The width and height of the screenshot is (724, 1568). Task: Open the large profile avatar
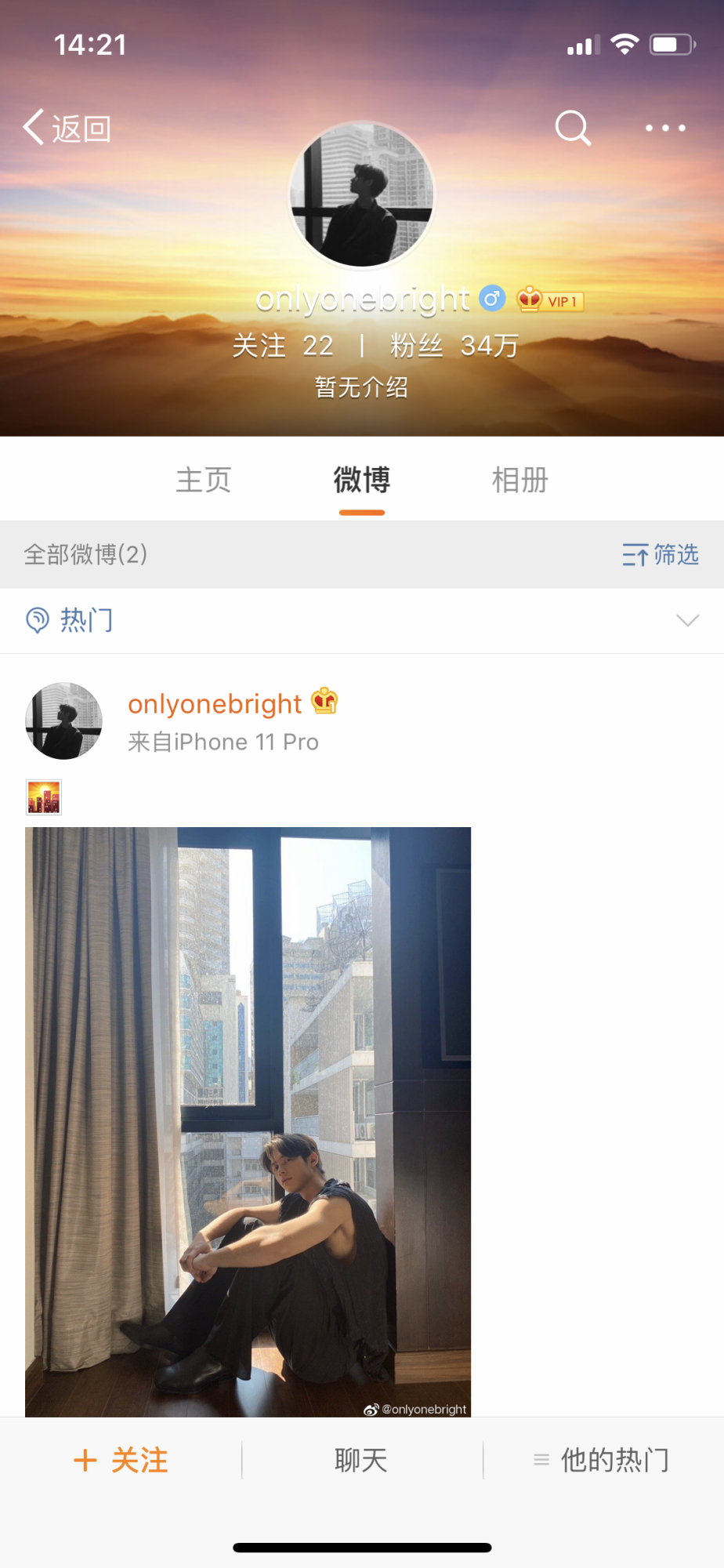tap(362, 194)
